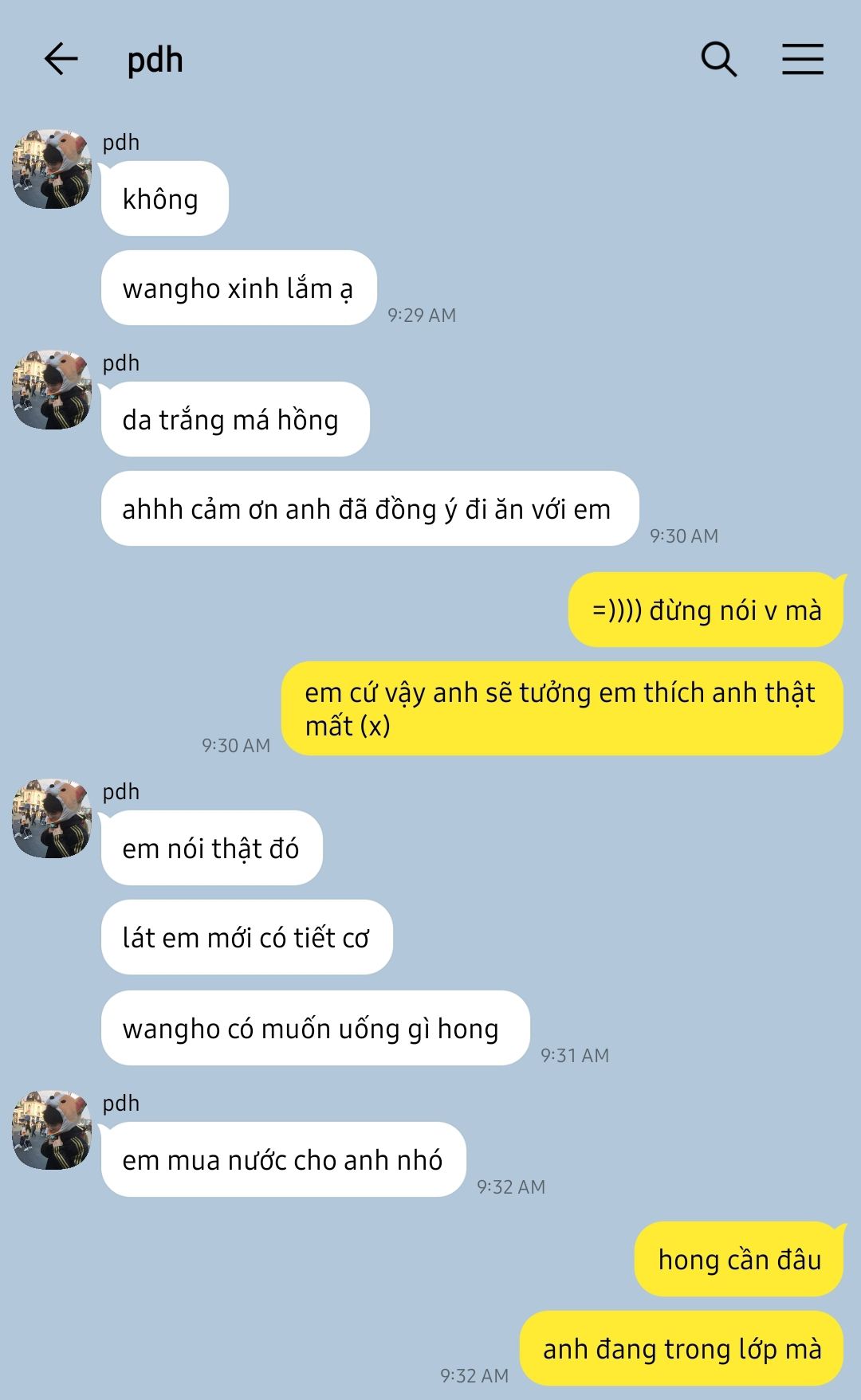View pdh's avatar next to "em nói thật đó"
Screen dimensions: 861x1400
click(x=52, y=819)
